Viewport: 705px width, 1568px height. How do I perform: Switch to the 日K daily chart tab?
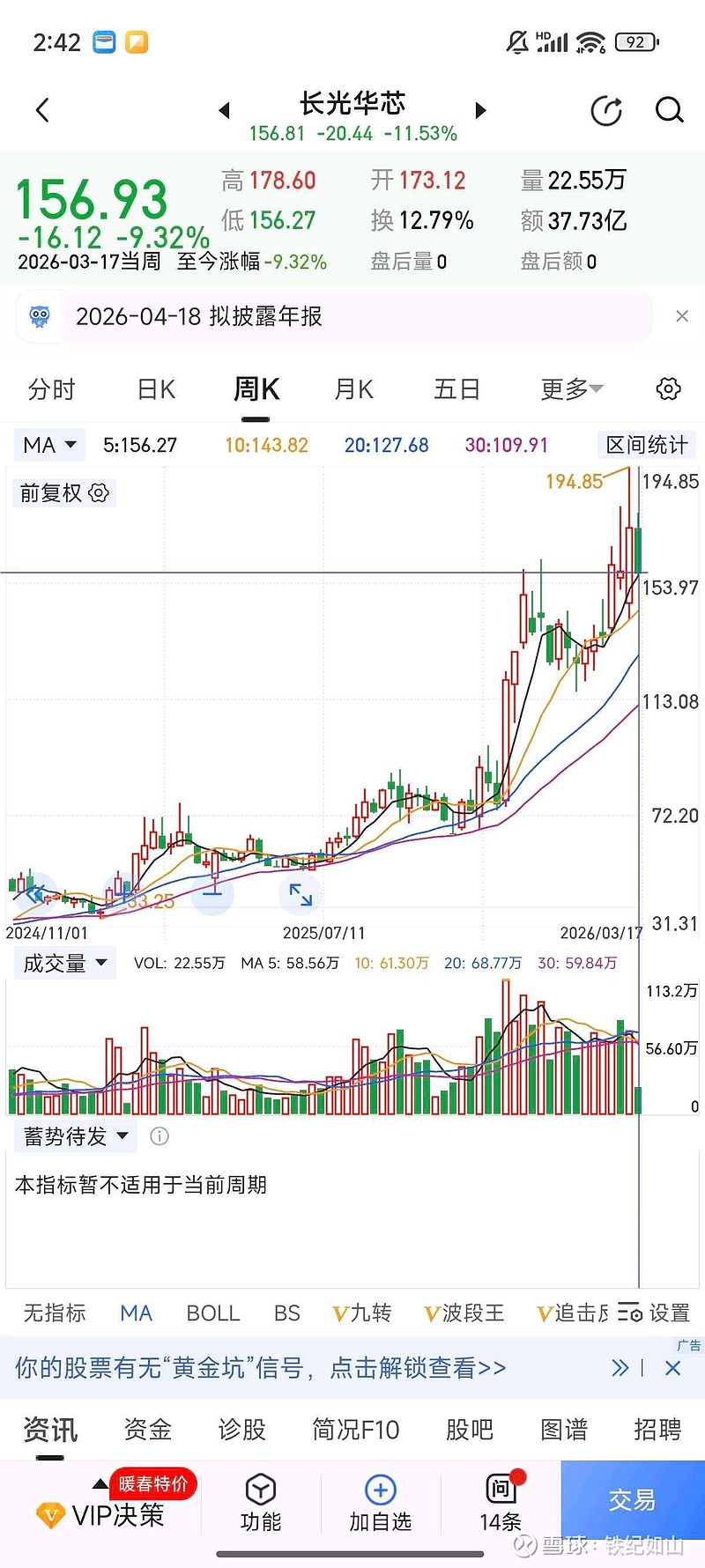pyautogui.click(x=154, y=388)
